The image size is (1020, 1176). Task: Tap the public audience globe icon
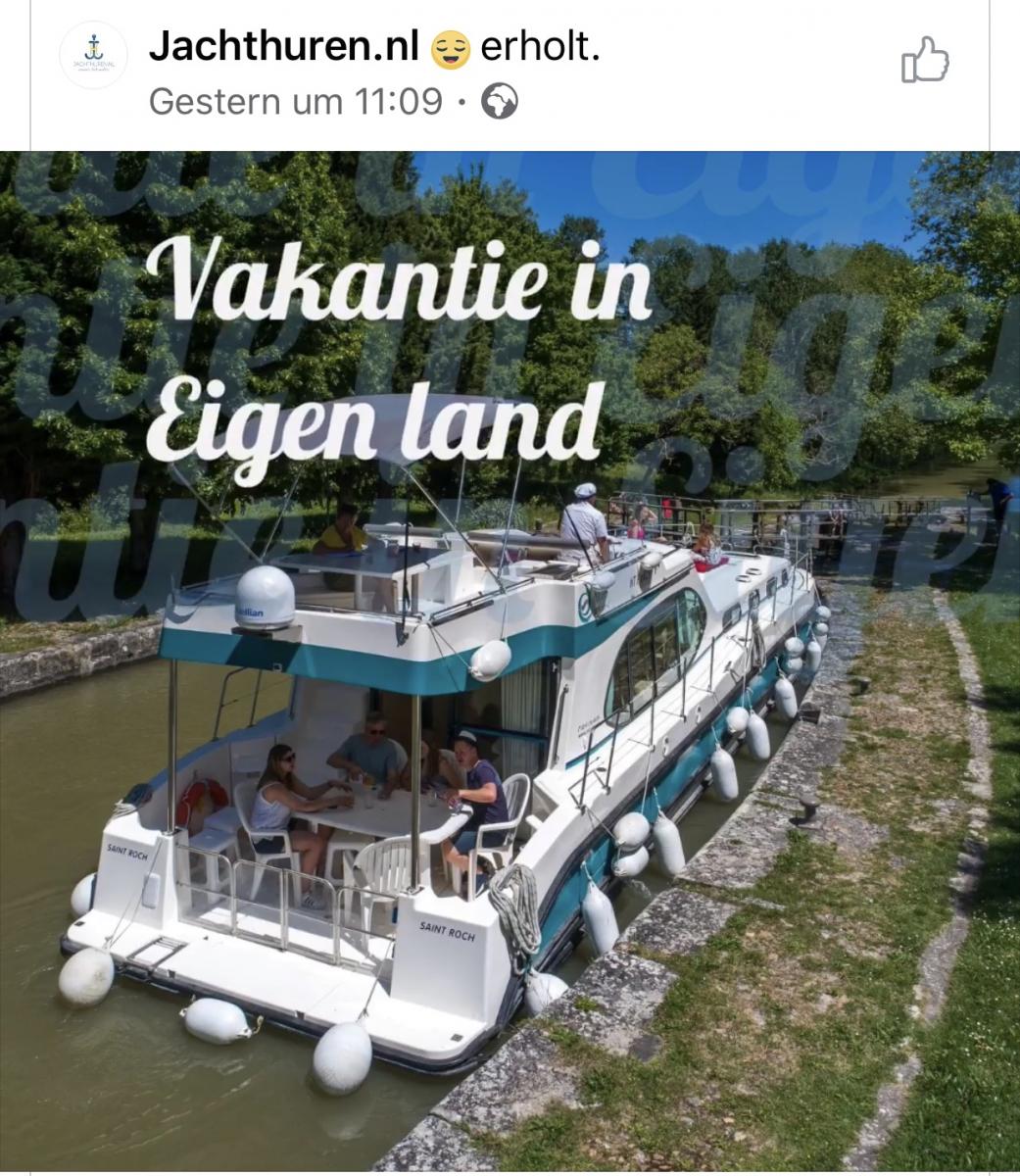pyautogui.click(x=500, y=101)
